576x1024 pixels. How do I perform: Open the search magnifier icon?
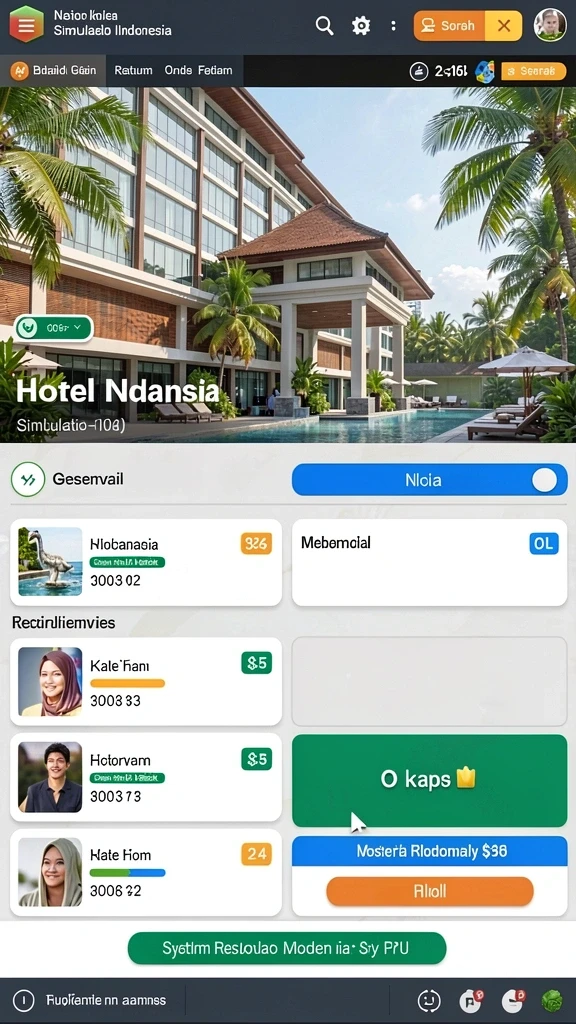[x=324, y=26]
